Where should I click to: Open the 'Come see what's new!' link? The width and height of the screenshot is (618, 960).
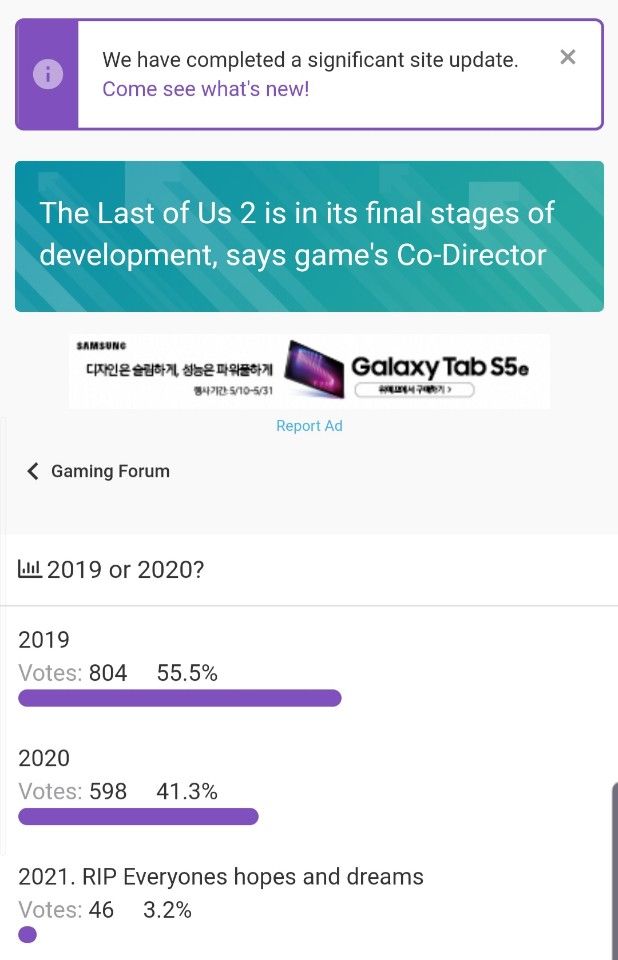(205, 89)
